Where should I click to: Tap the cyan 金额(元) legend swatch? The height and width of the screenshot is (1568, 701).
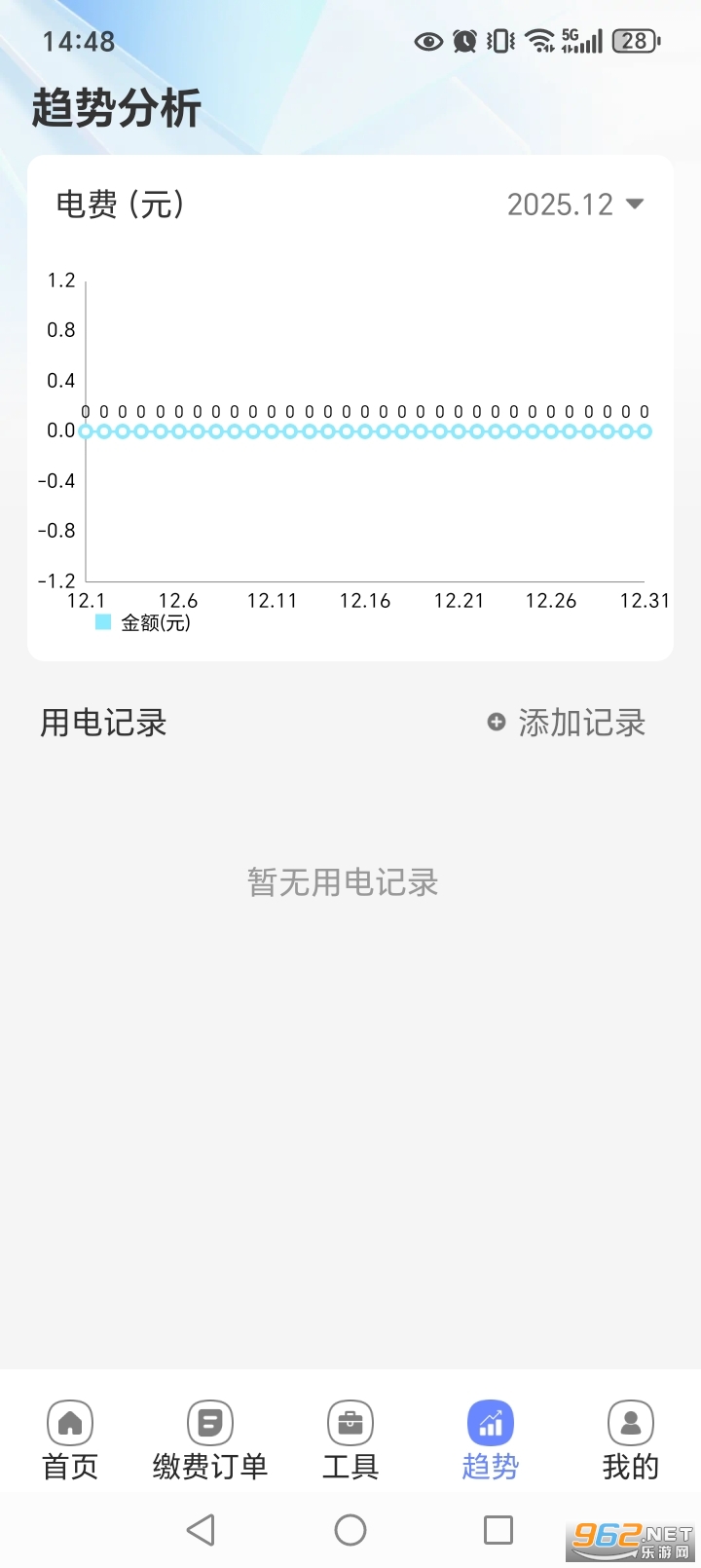[100, 621]
